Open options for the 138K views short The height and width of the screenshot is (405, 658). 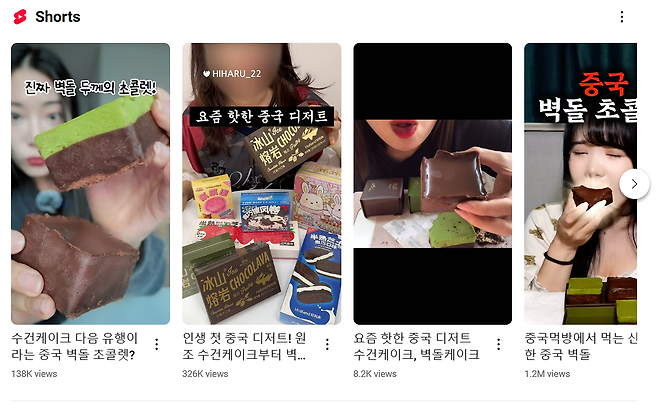(x=156, y=345)
